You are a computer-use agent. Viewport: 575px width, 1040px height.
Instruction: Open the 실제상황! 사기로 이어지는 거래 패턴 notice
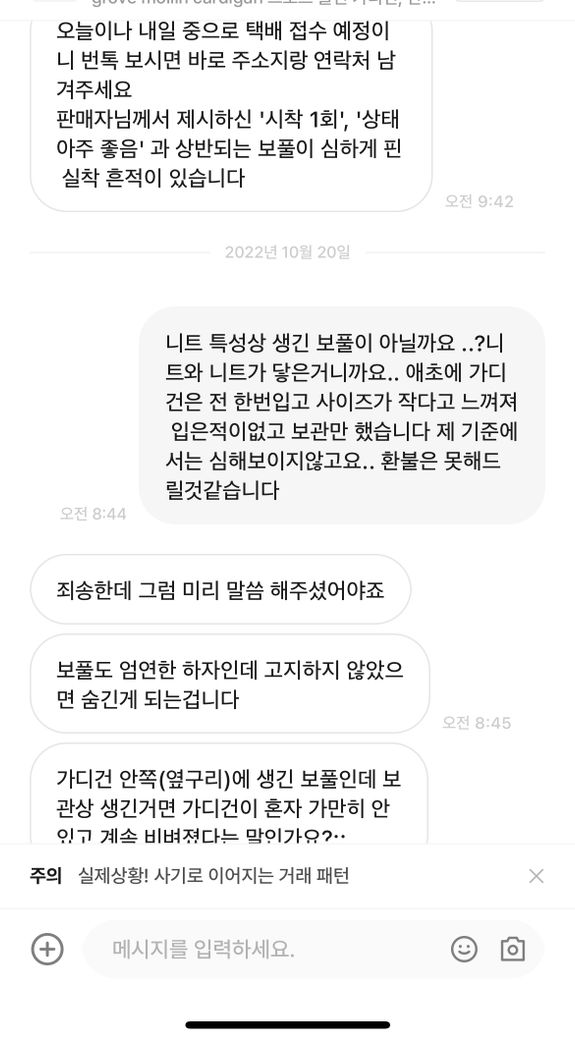click(214, 876)
